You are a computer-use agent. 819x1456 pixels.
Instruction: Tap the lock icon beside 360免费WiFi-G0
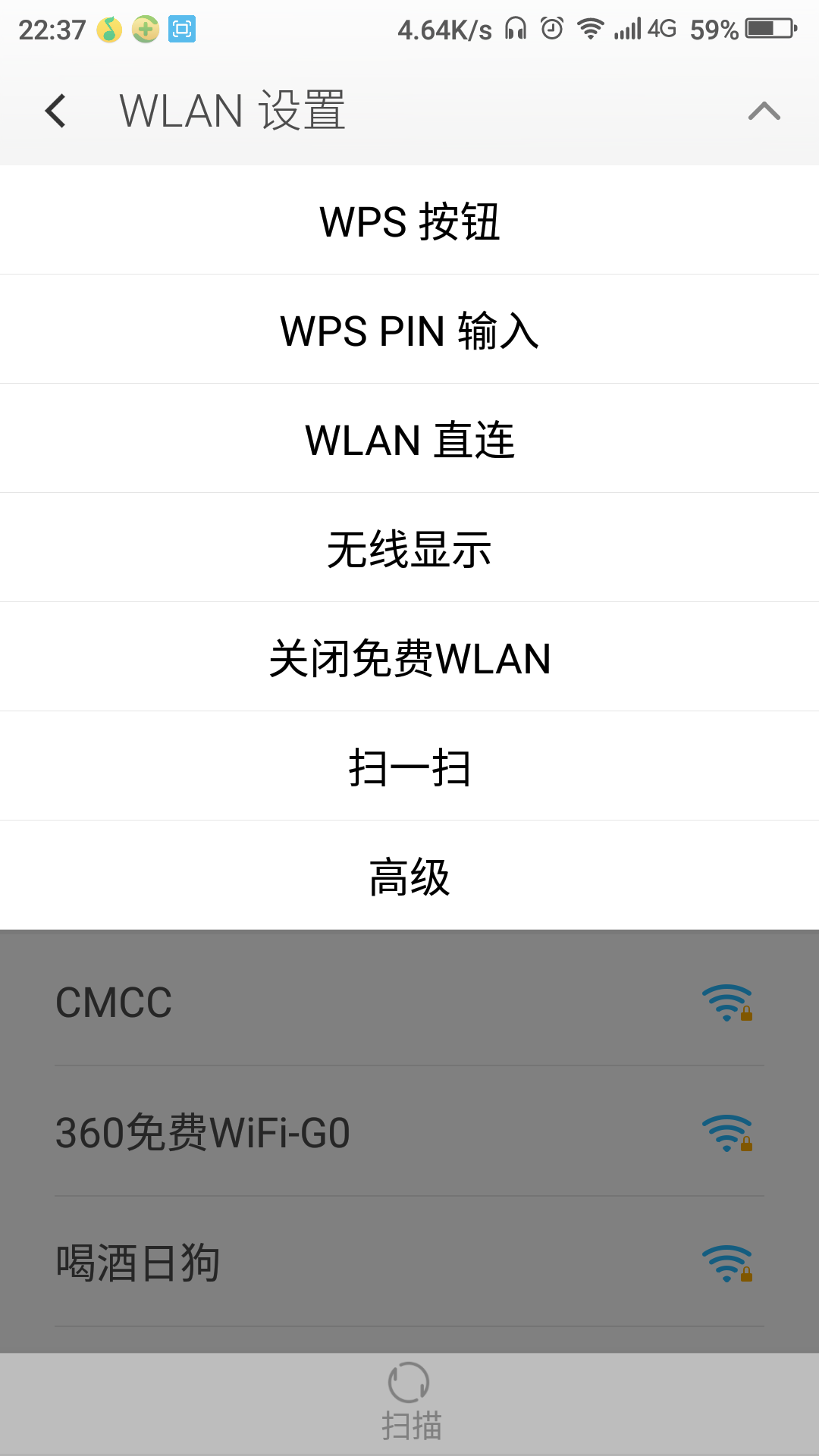pyautogui.click(x=747, y=1145)
